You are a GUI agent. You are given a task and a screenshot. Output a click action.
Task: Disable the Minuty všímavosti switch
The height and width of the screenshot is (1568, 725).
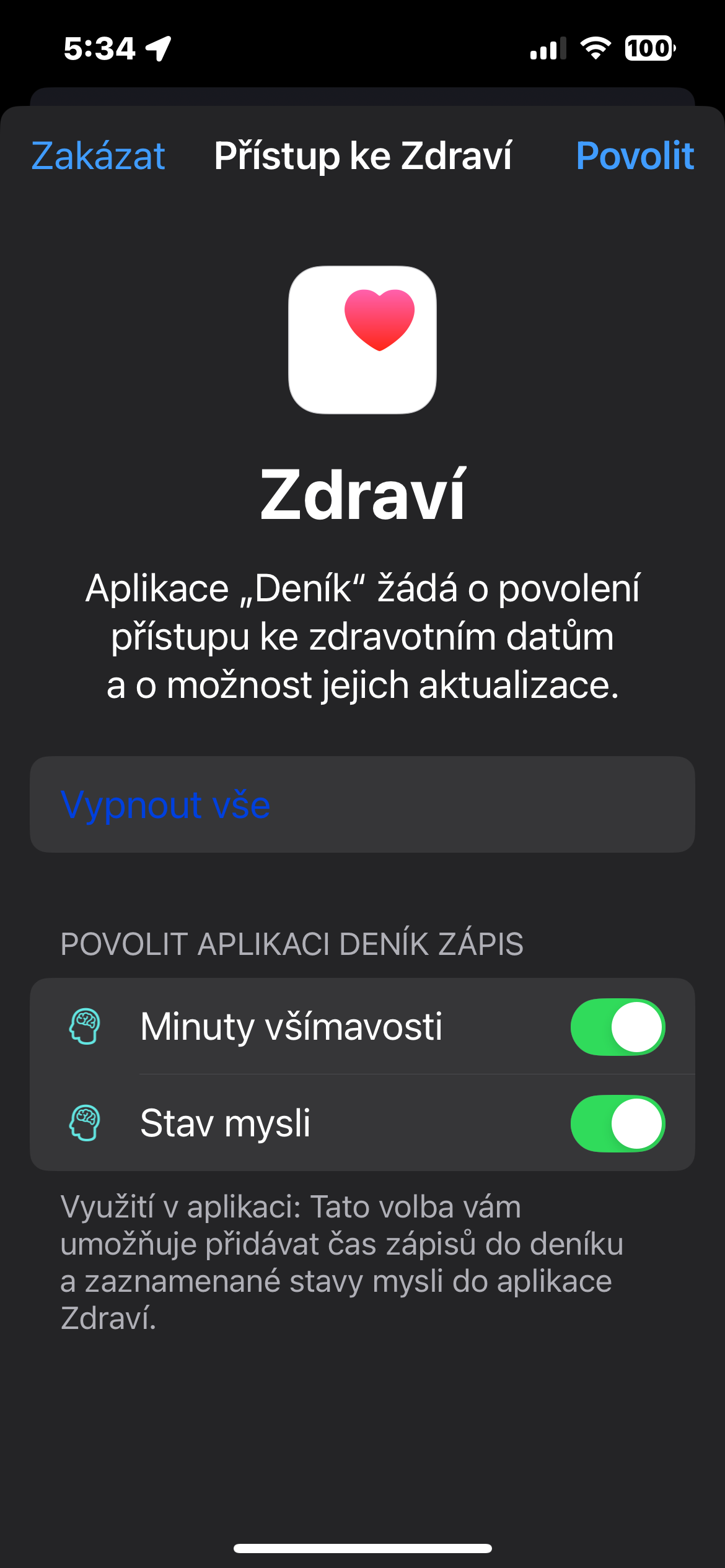click(x=617, y=1027)
